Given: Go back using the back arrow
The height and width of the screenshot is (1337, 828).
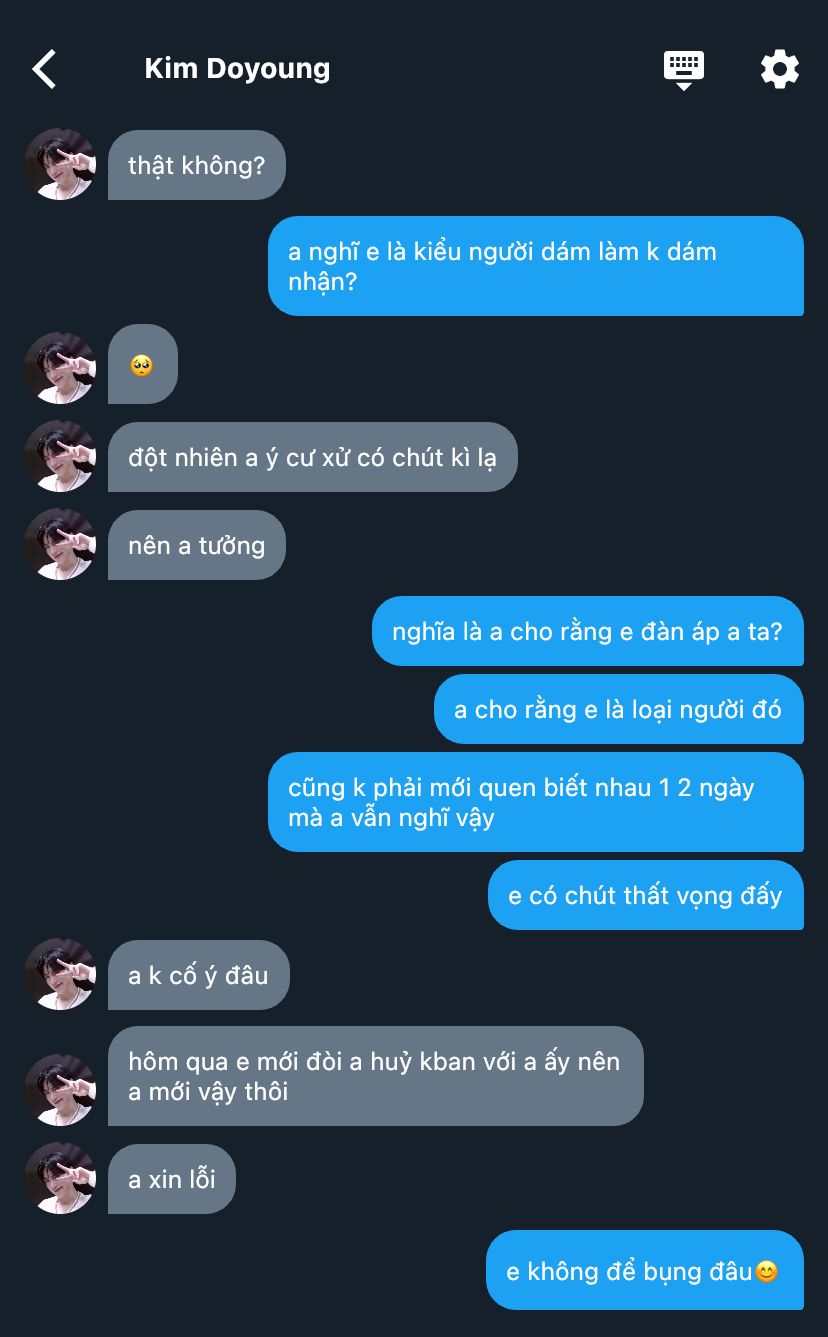Looking at the screenshot, I should coord(44,69).
